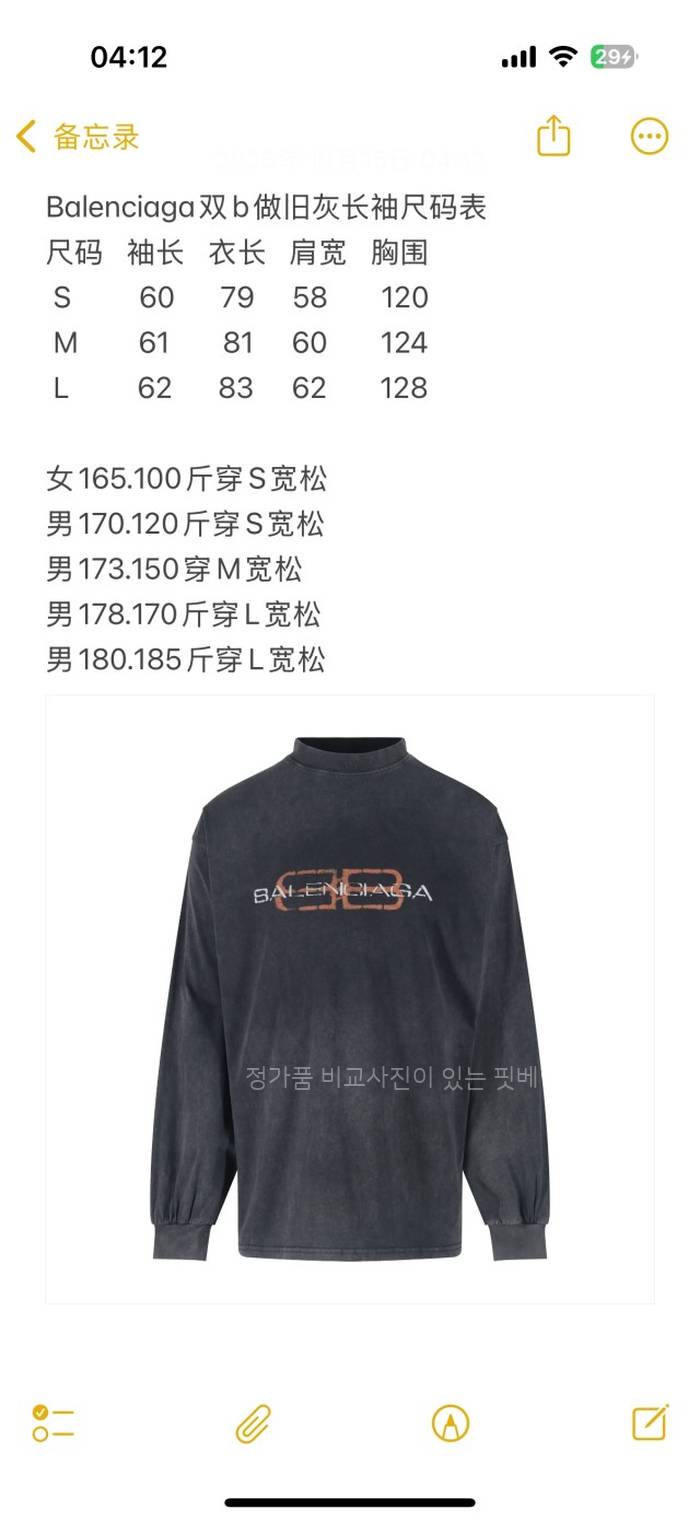700x1521 pixels.
Task: Share this note
Action: (553, 137)
